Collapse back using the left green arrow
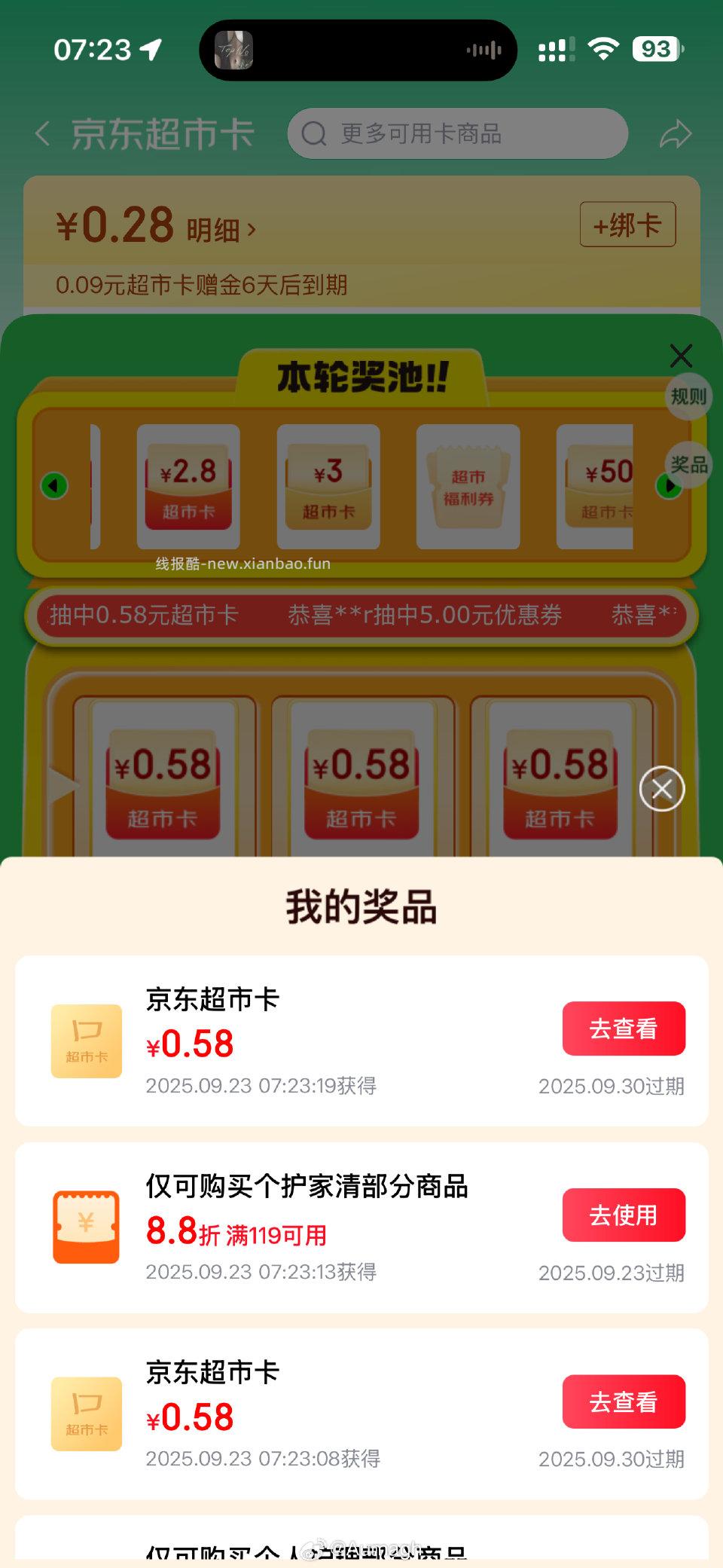 pos(53,486)
